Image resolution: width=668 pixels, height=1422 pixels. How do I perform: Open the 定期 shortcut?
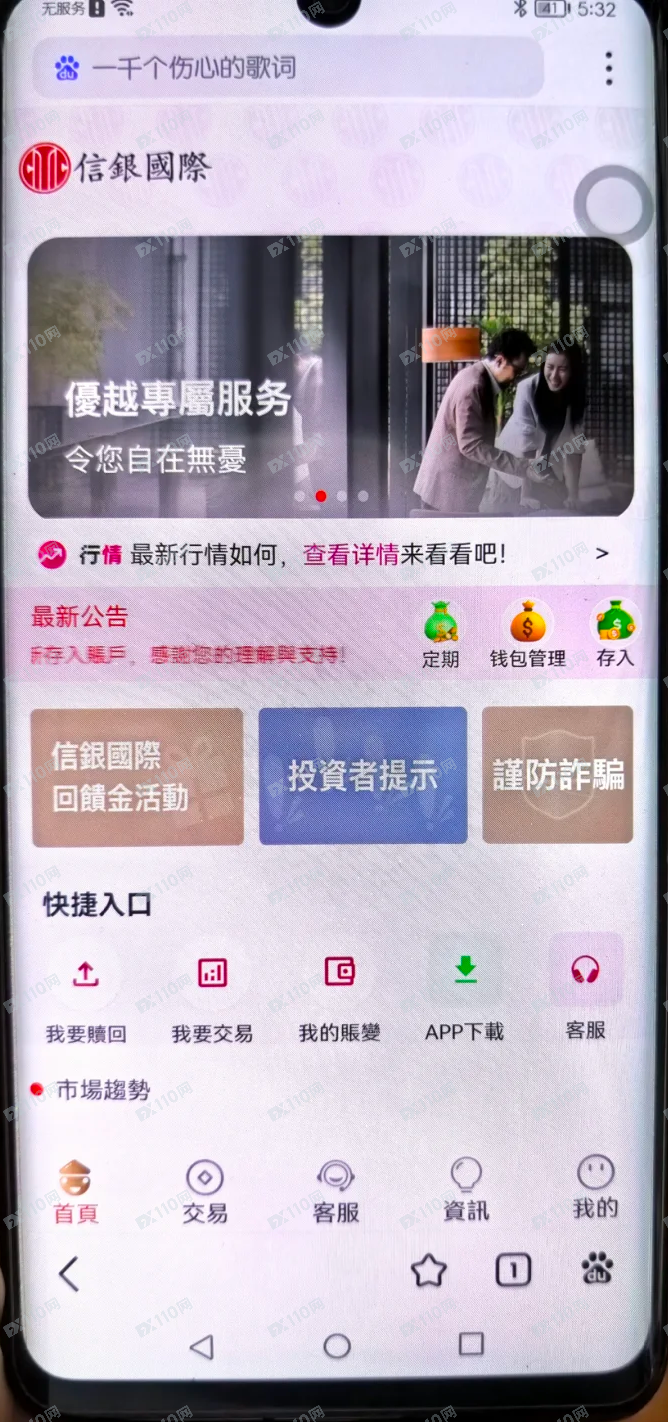(440, 634)
